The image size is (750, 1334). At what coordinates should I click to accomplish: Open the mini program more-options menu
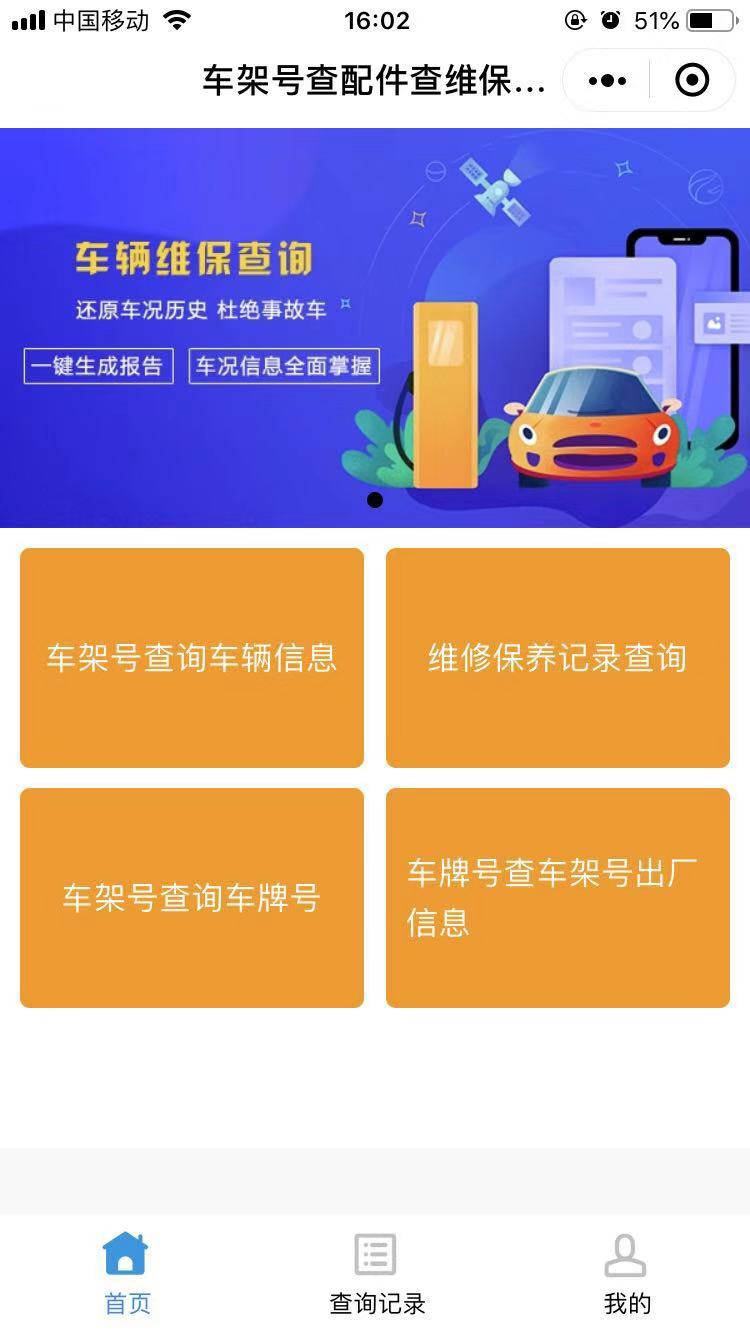pos(607,80)
